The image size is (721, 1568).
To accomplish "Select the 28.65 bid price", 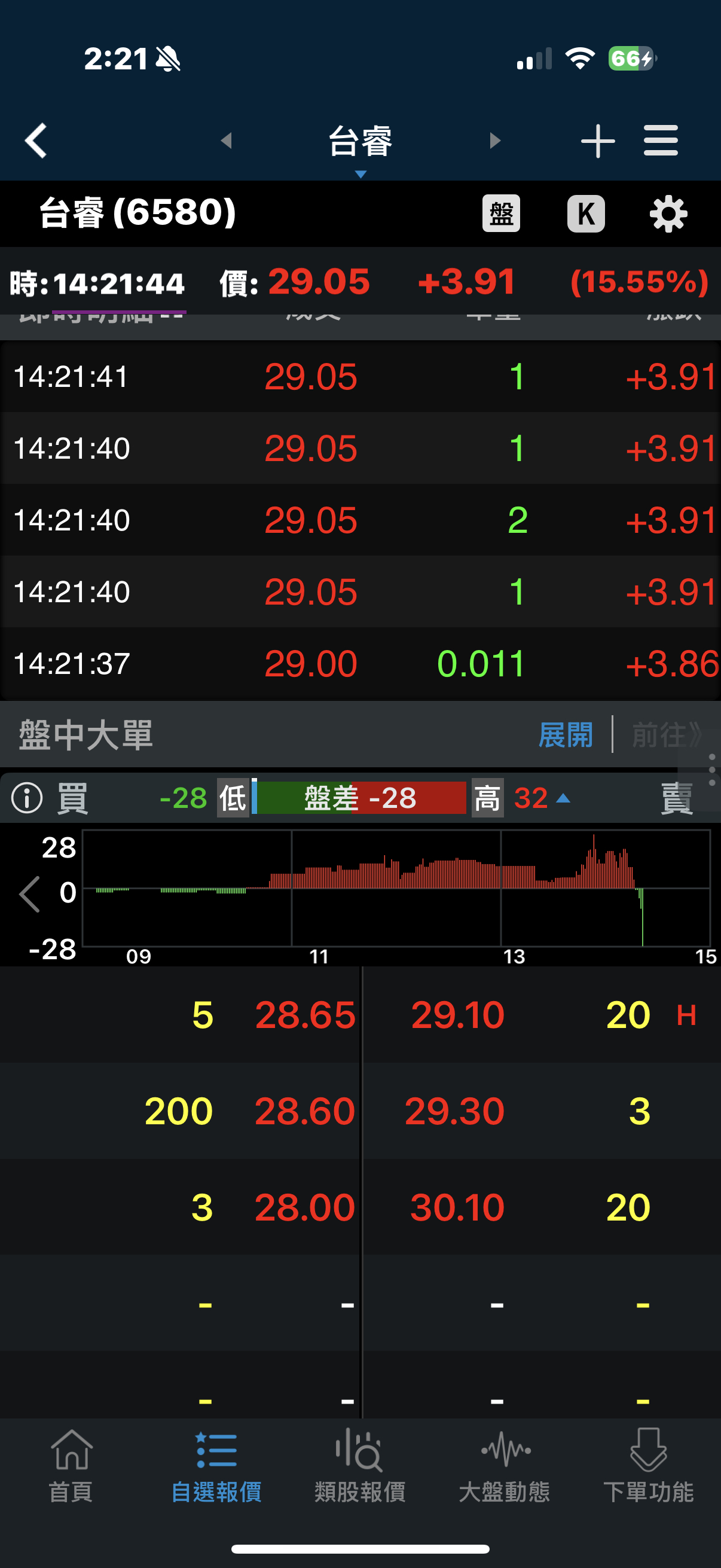I will [x=305, y=1015].
